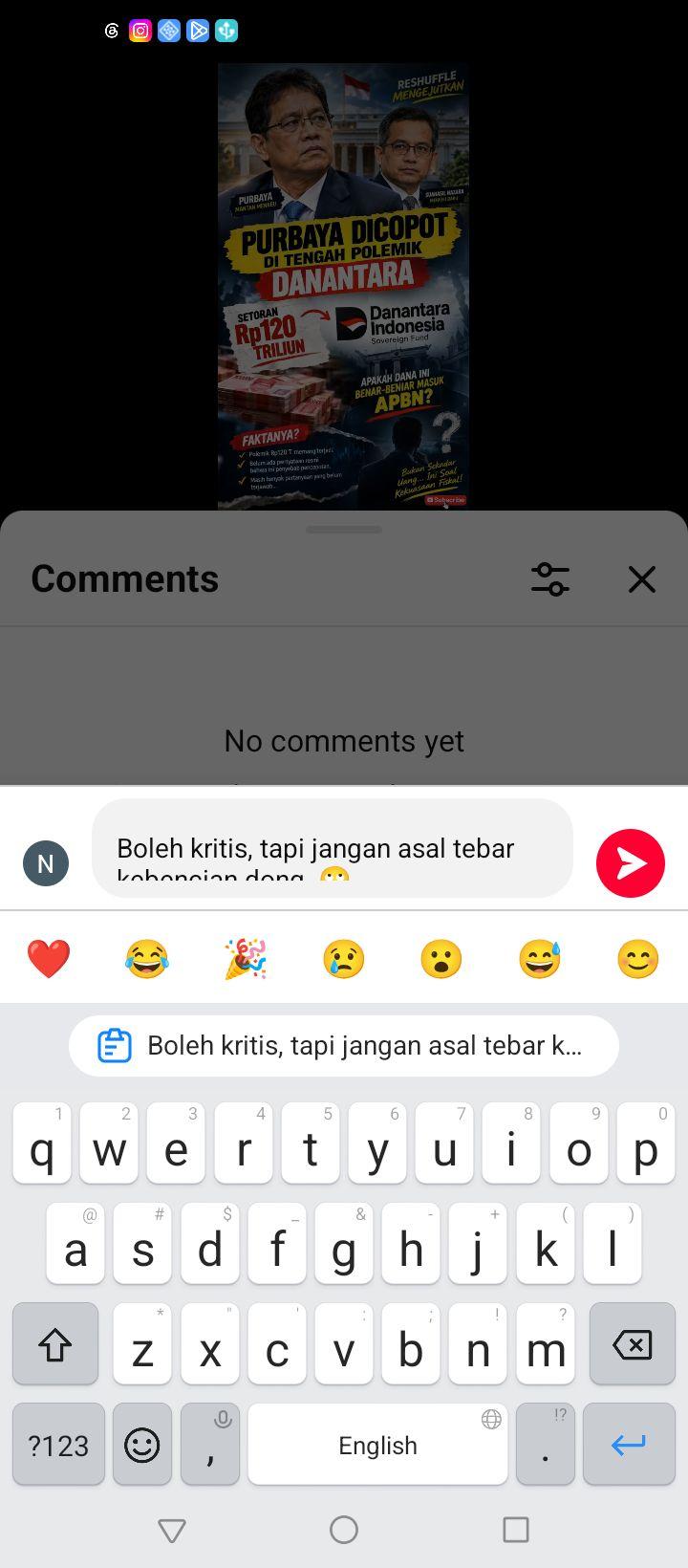The image size is (688, 1568).
Task: Insert the crying face emoji
Action: (x=344, y=958)
